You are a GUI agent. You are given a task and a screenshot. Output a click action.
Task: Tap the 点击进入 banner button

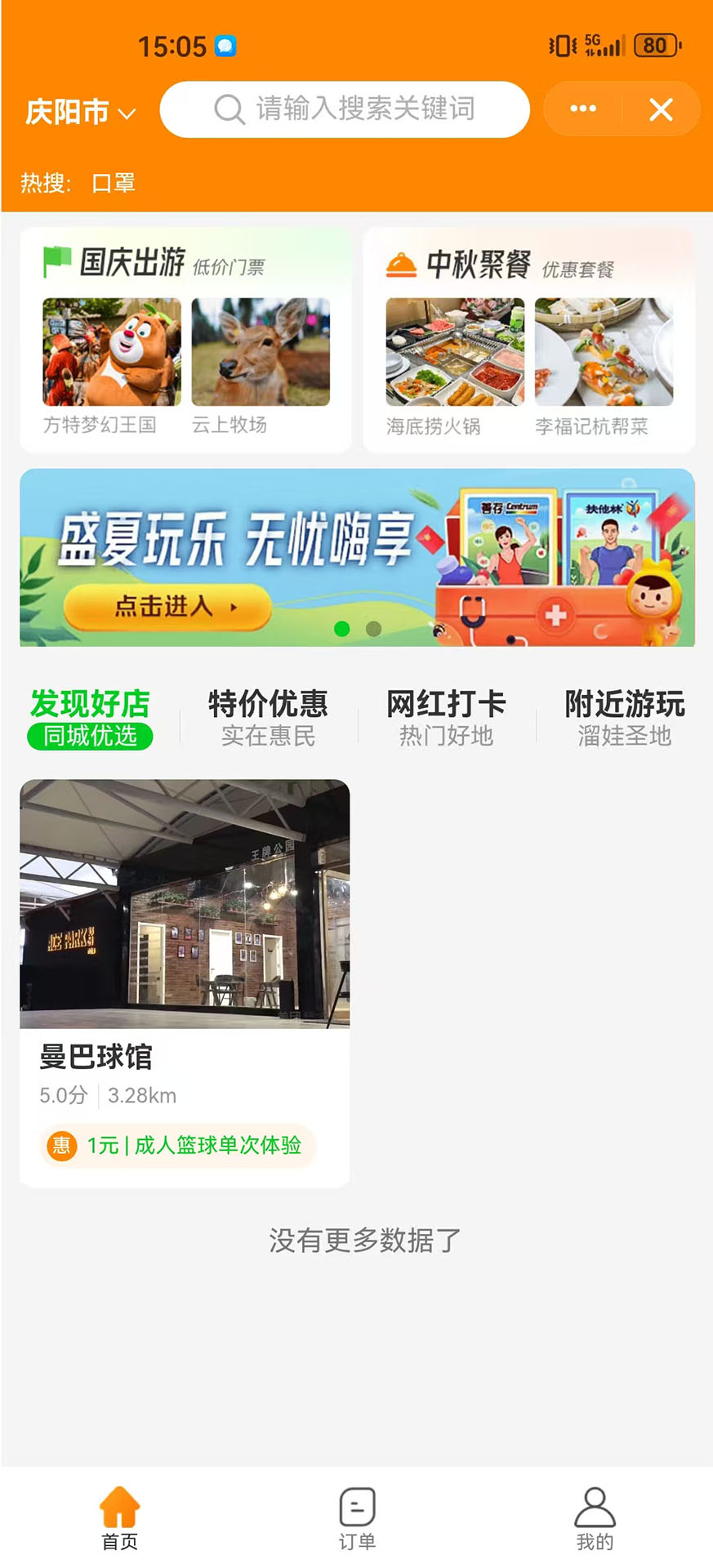(167, 608)
